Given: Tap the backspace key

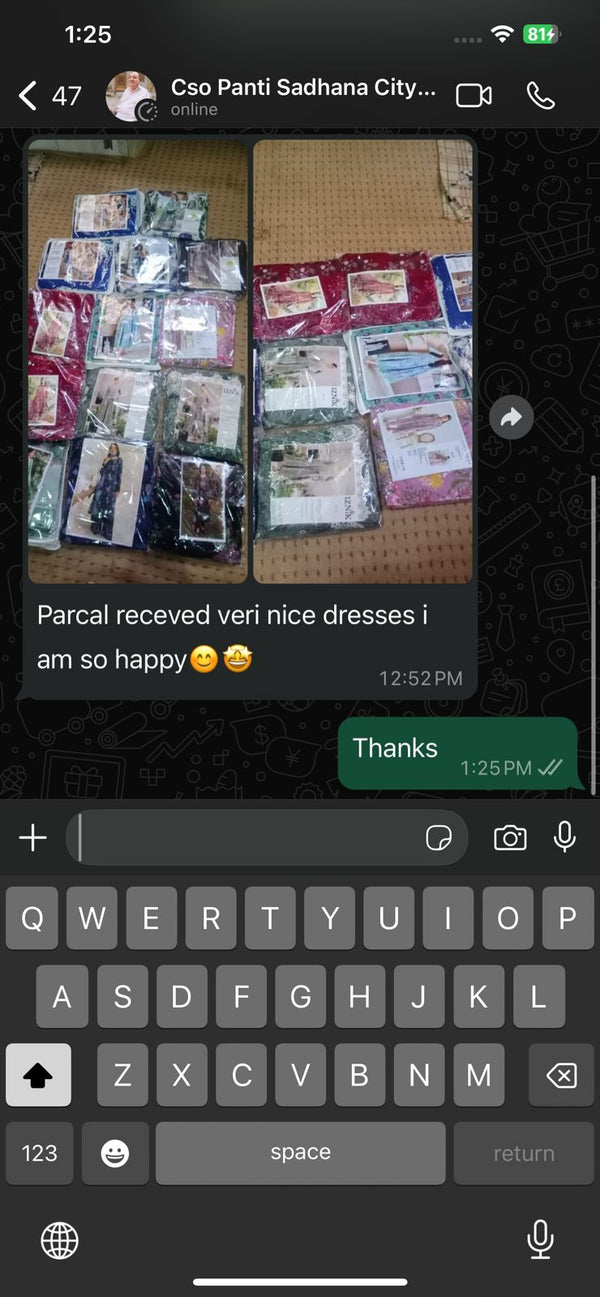Looking at the screenshot, I should pyautogui.click(x=562, y=1075).
